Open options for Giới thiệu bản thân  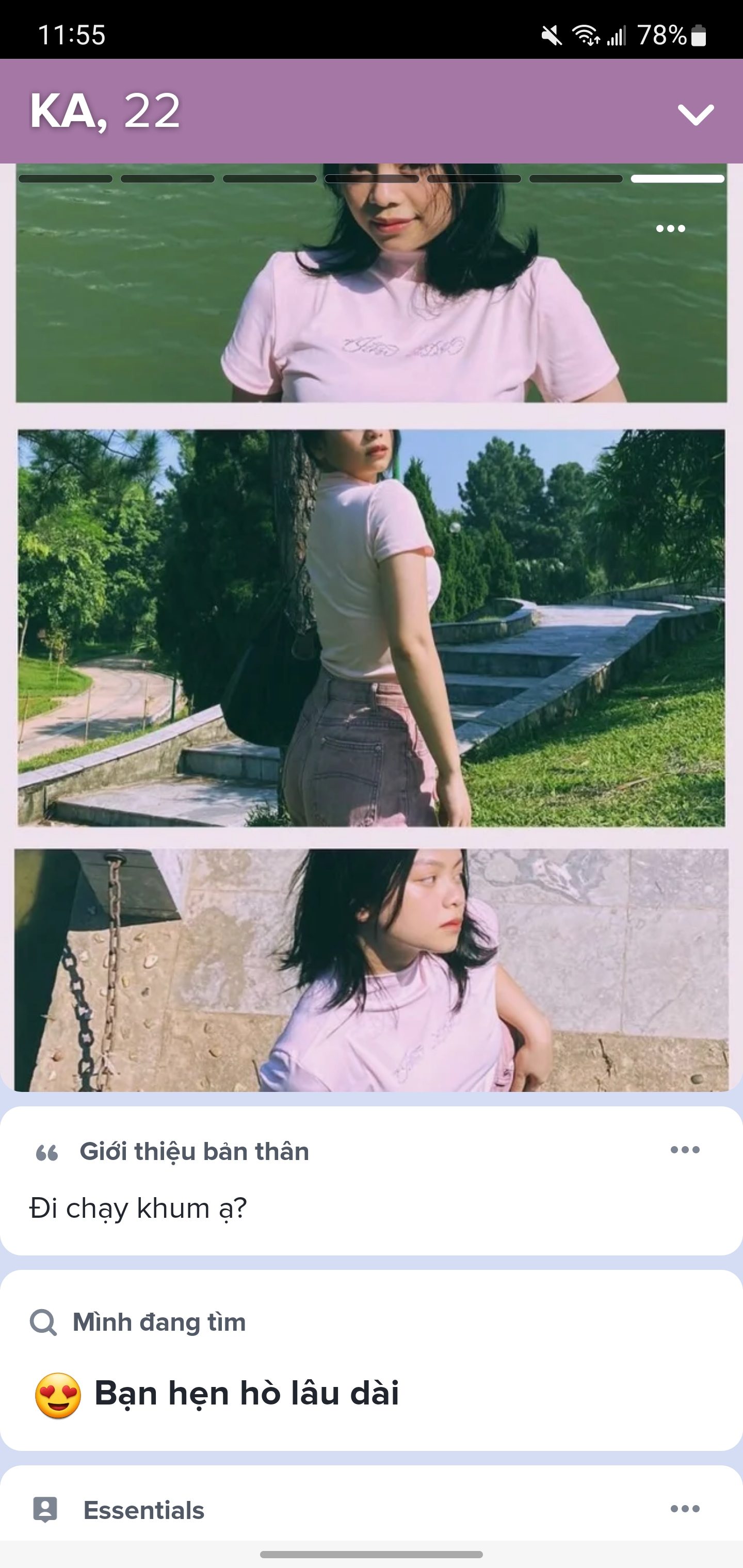pos(685,1150)
